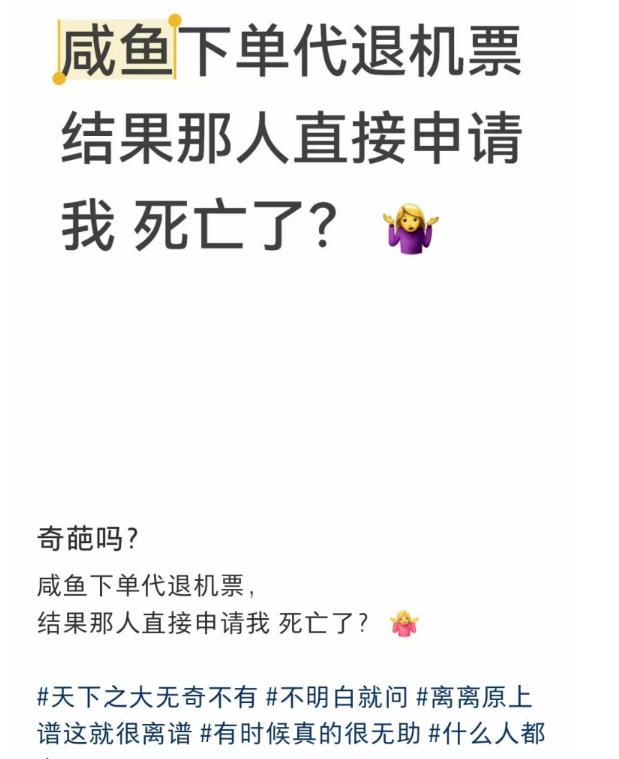
Task: Open hashtag #天下之大无奇不有
Action: (x=147, y=696)
